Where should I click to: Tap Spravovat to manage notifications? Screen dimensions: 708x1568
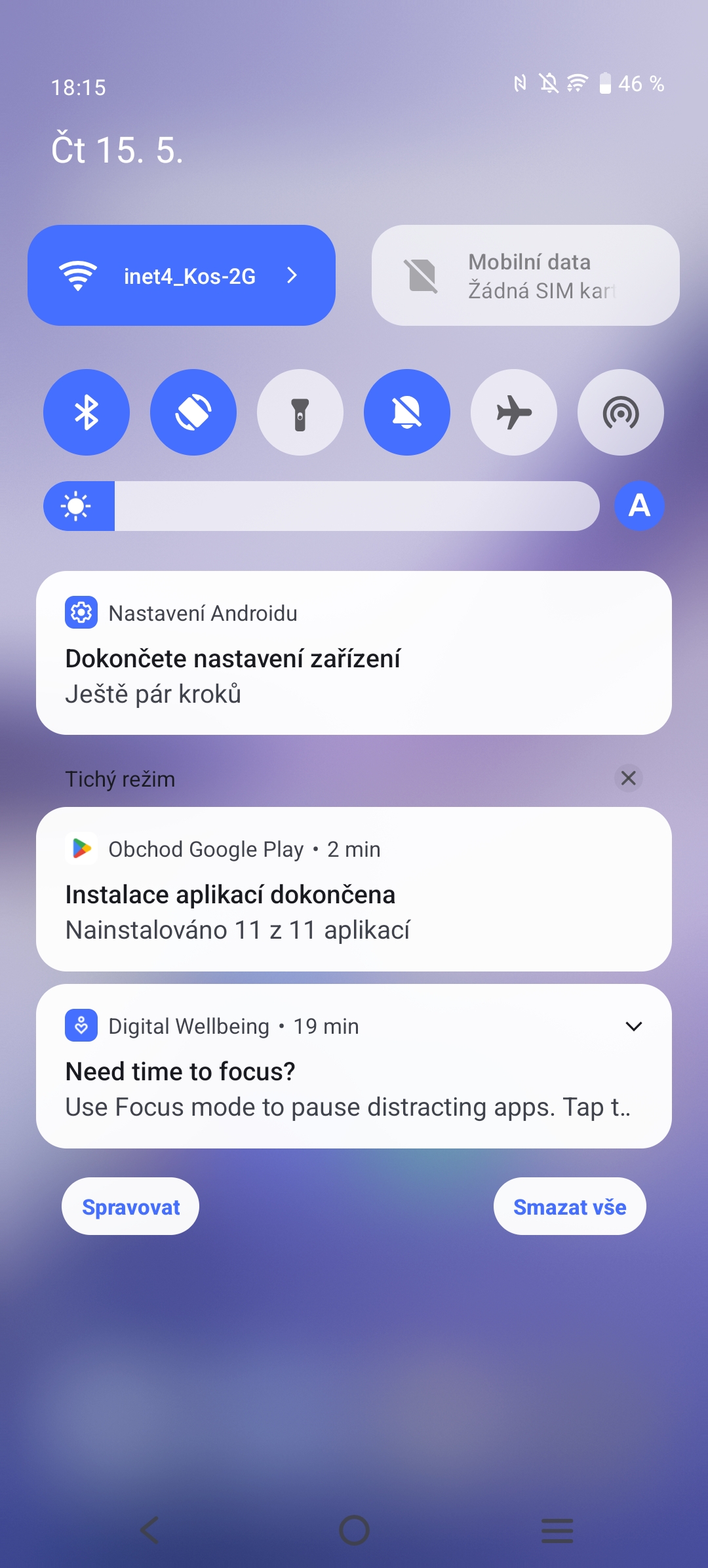click(x=130, y=1206)
